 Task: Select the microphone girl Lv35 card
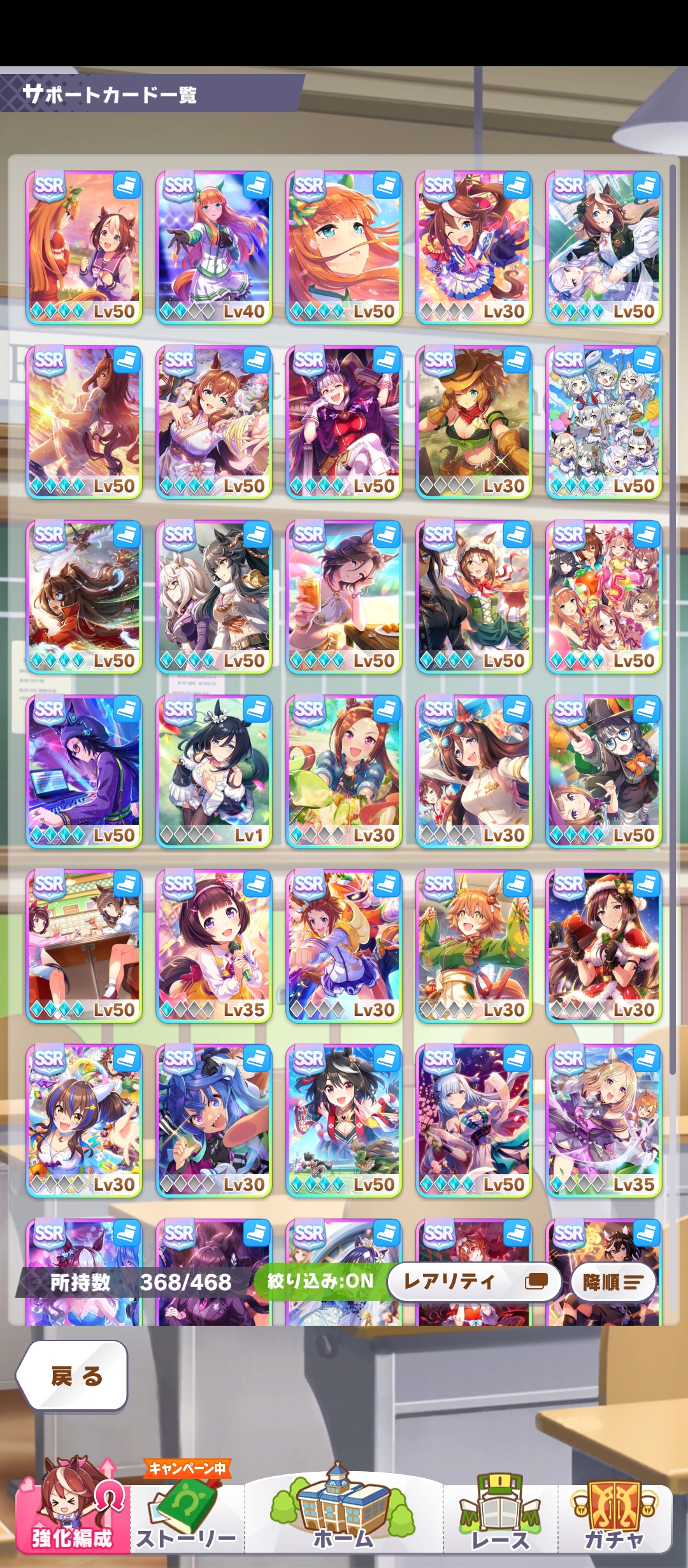(x=214, y=946)
